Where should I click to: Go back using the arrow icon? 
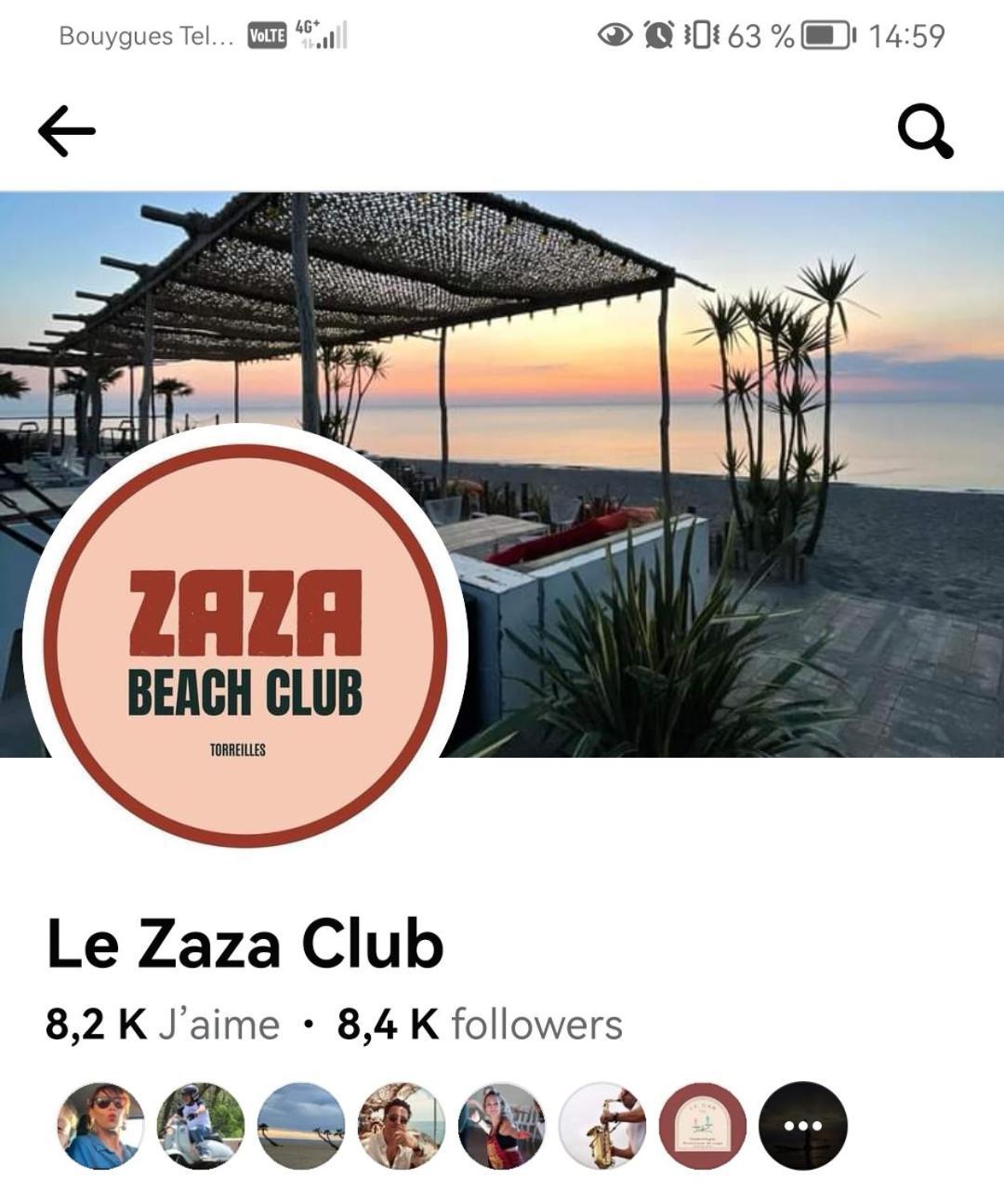pyautogui.click(x=67, y=130)
